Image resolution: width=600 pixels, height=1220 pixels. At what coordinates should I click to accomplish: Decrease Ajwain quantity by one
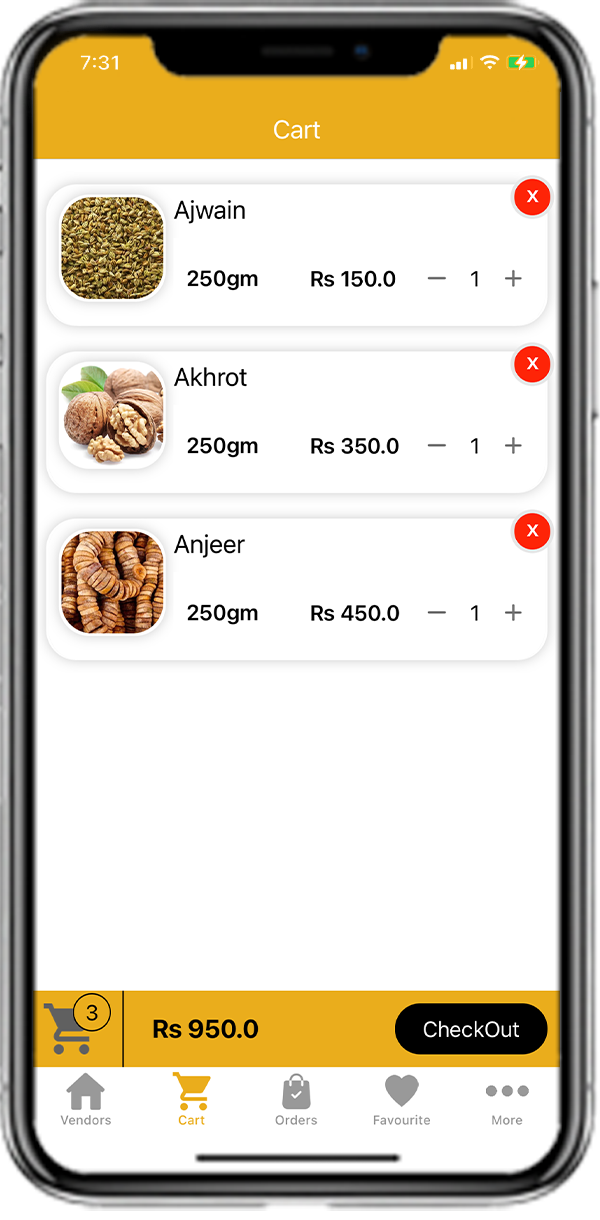coord(437,279)
